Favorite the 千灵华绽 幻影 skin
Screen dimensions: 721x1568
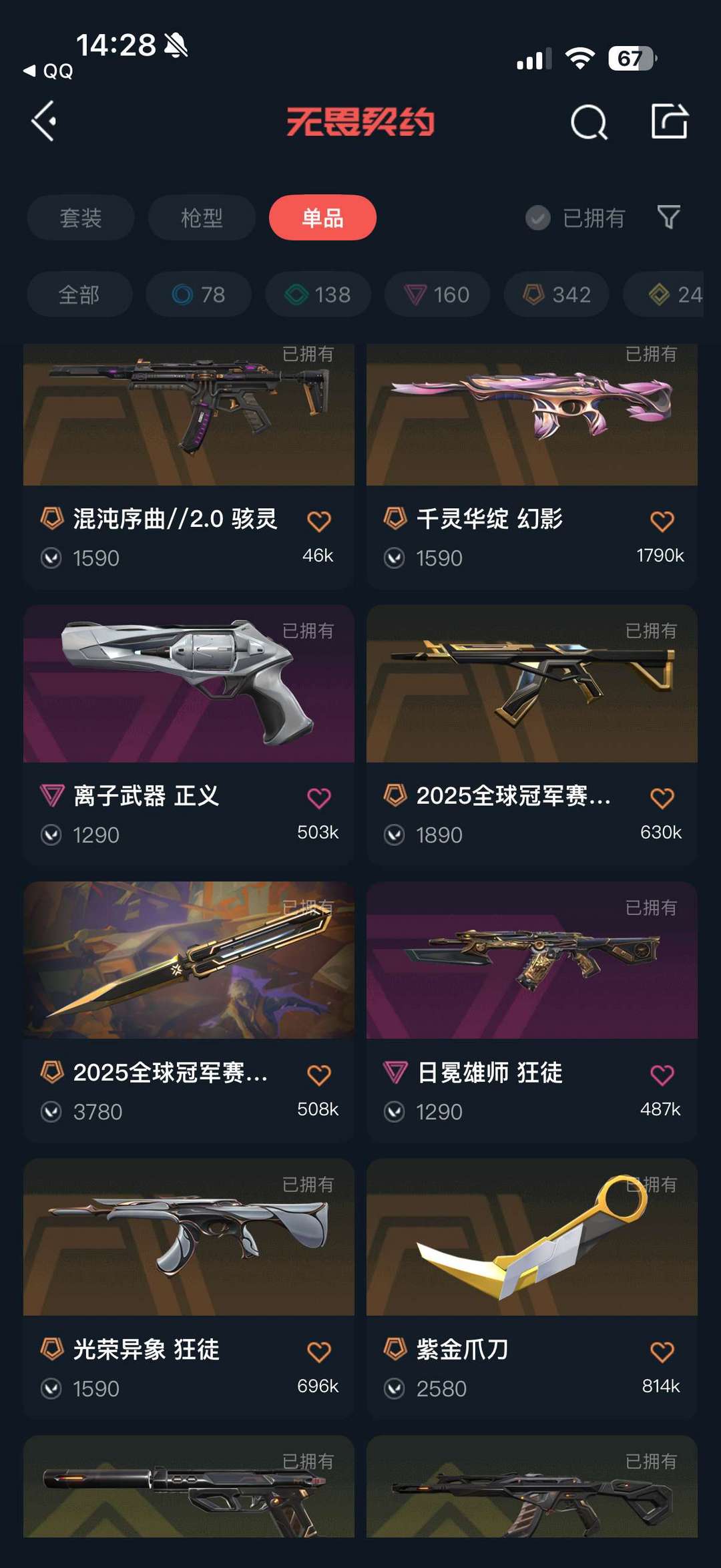point(663,518)
